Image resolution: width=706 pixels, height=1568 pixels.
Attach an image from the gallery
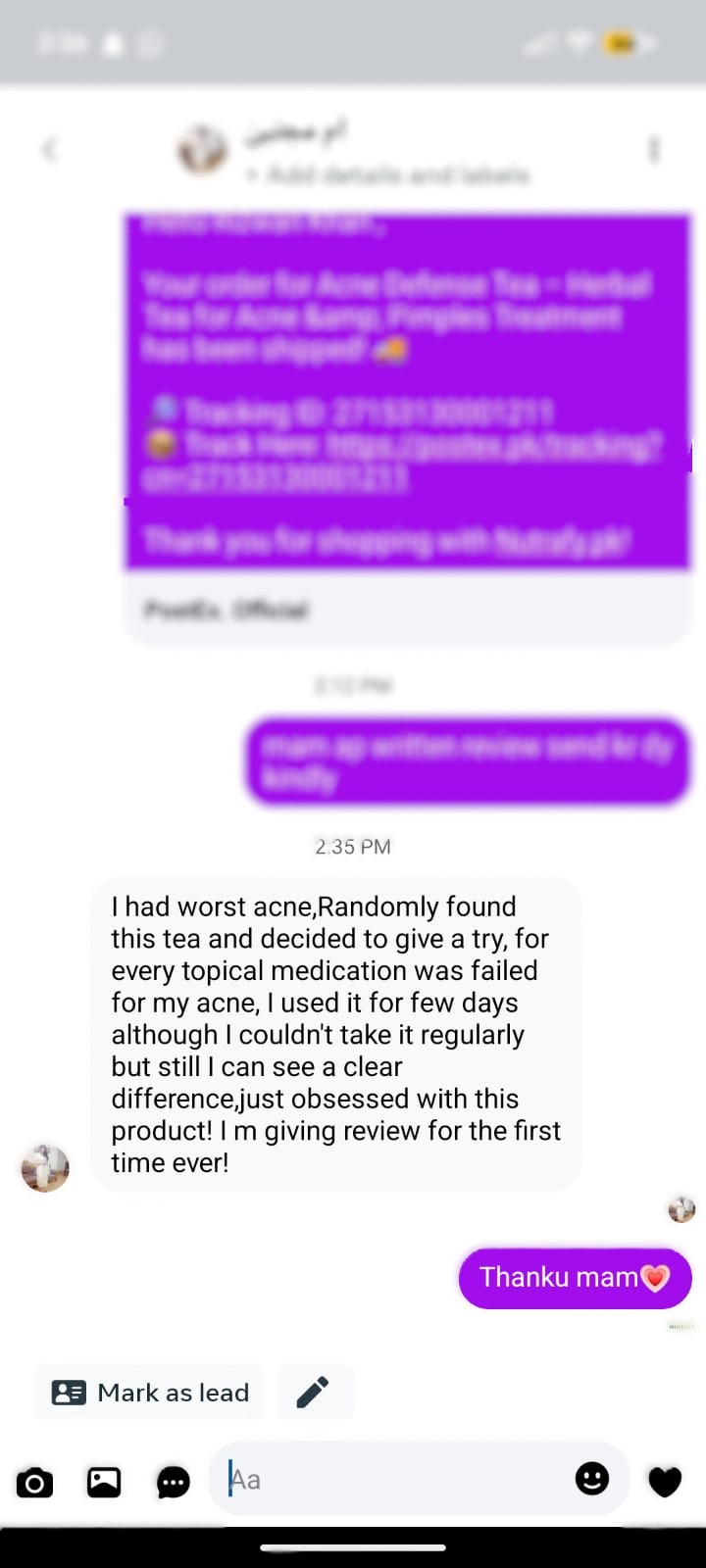click(104, 1482)
